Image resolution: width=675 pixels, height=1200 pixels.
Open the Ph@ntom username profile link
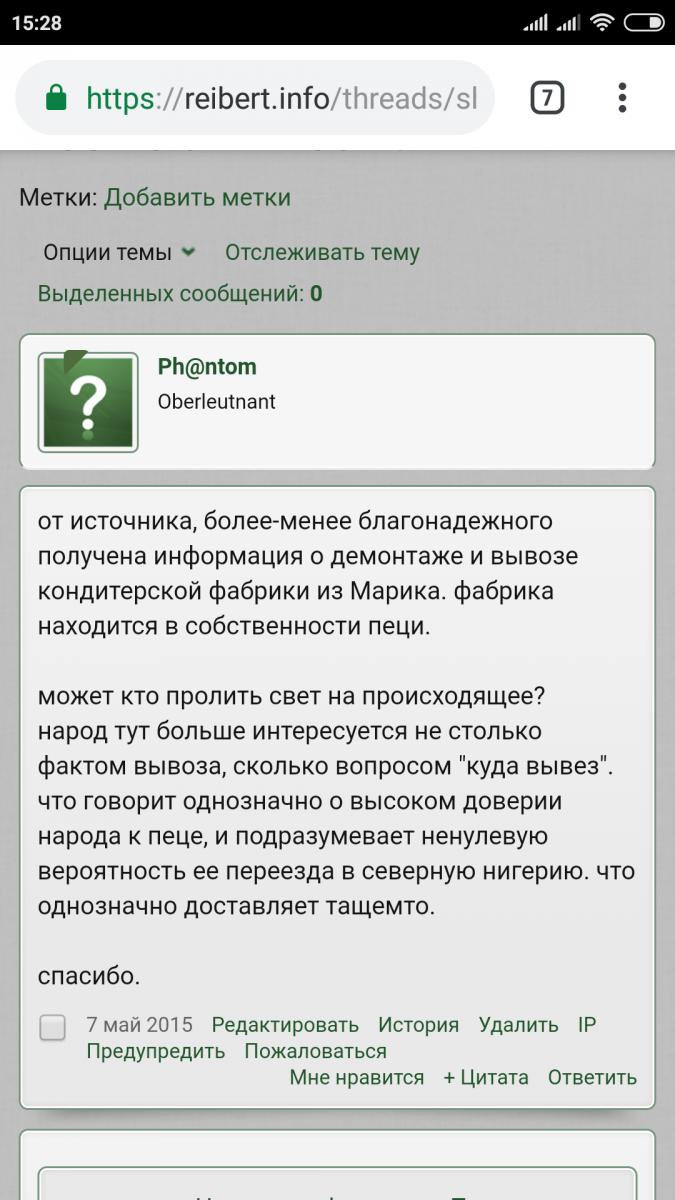(x=207, y=367)
